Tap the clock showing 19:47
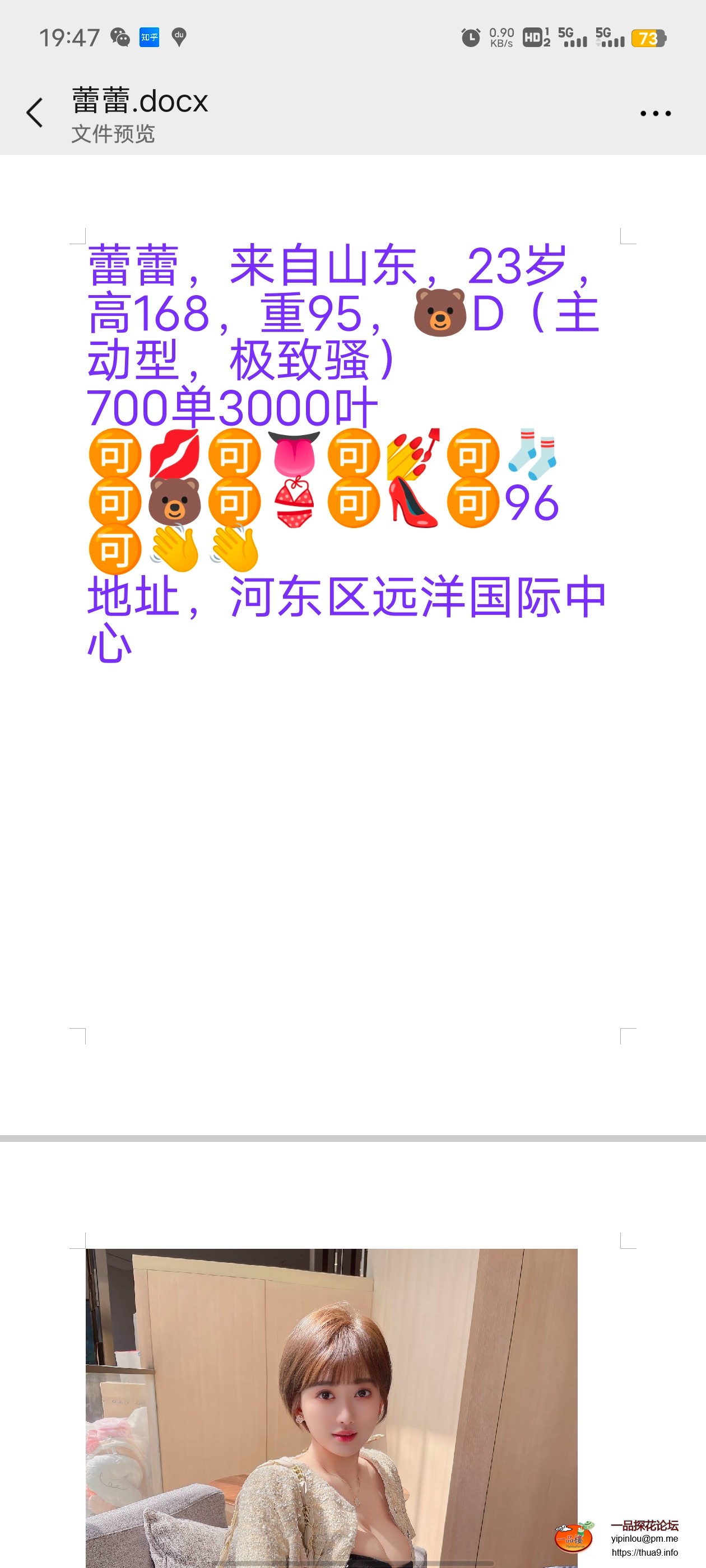Image resolution: width=706 pixels, height=1568 pixels. pos(70,36)
